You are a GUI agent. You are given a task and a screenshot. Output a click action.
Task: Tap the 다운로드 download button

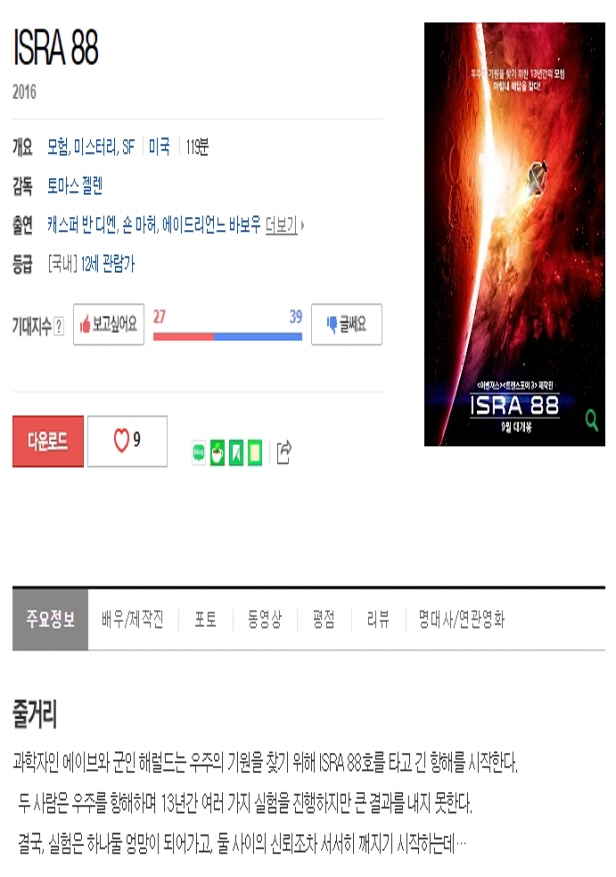(48, 442)
